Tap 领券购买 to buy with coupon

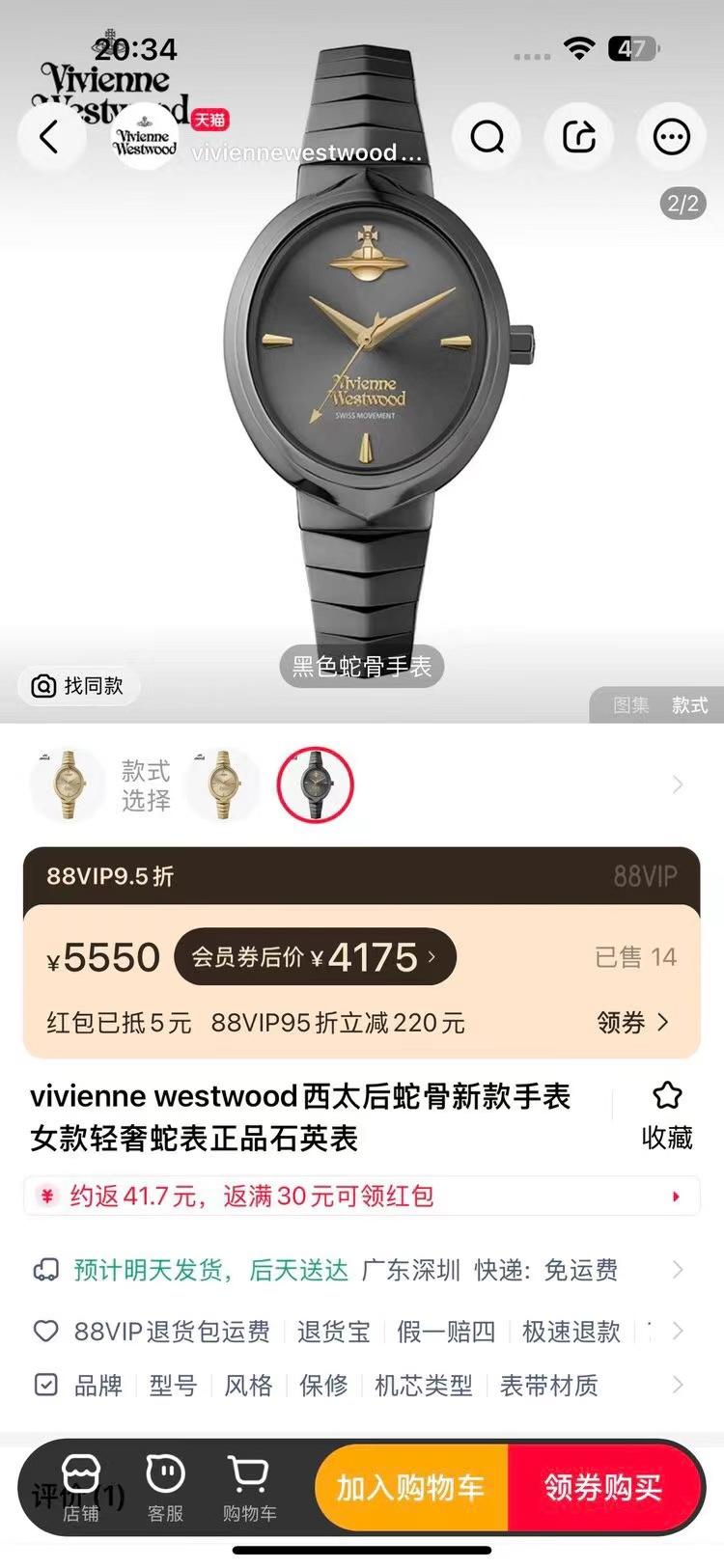603,1488
